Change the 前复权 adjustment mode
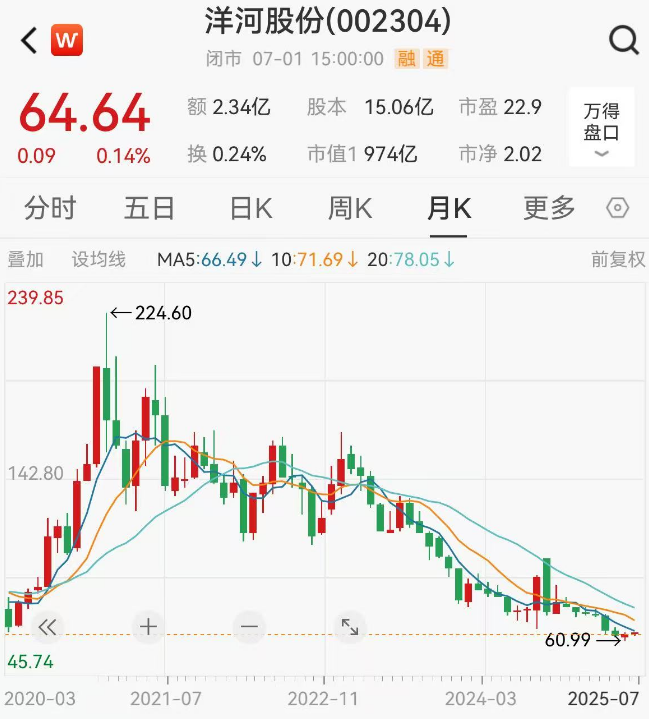649x719 pixels. click(x=617, y=260)
